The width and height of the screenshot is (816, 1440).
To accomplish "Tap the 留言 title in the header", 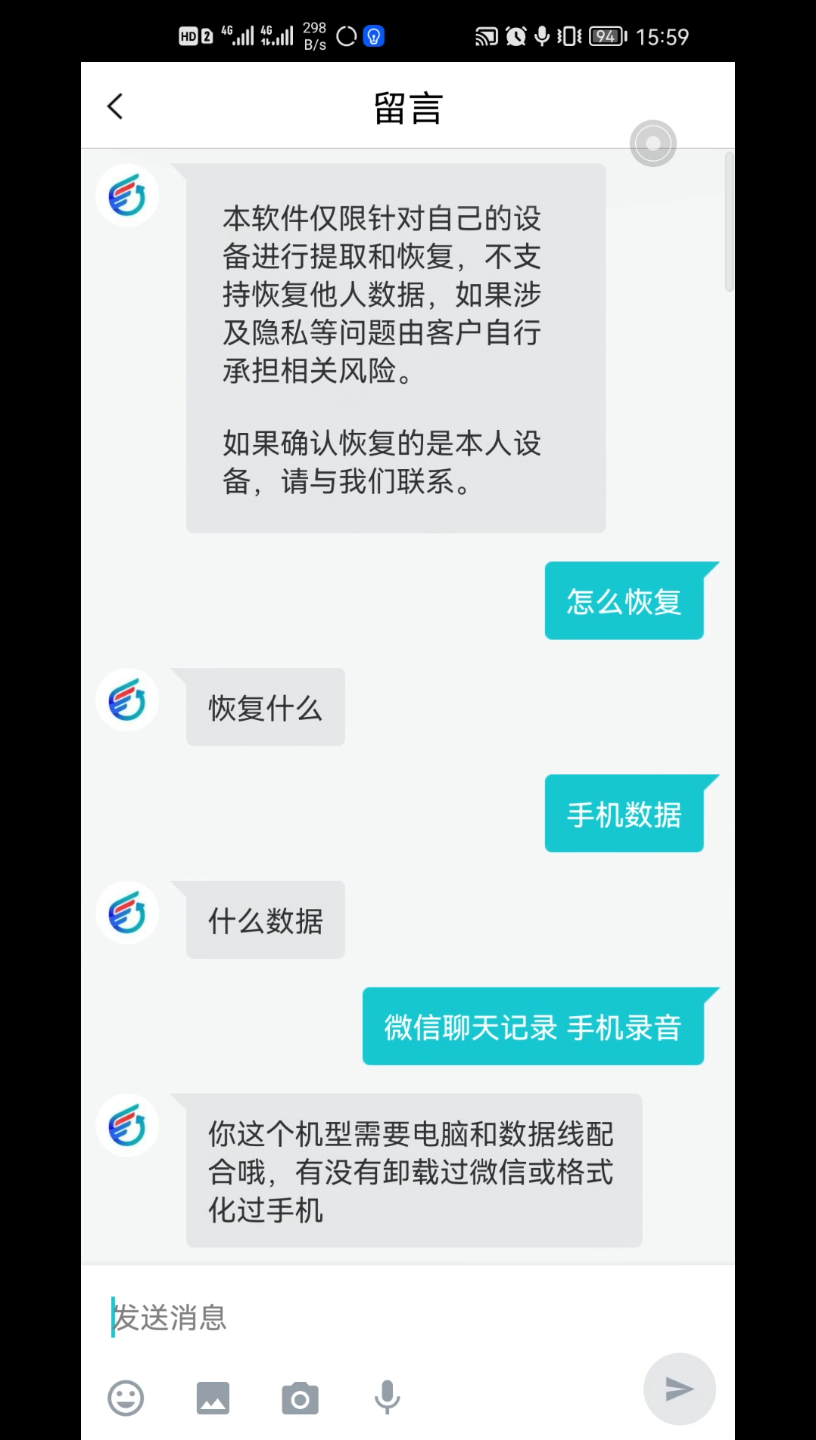I will [407, 107].
